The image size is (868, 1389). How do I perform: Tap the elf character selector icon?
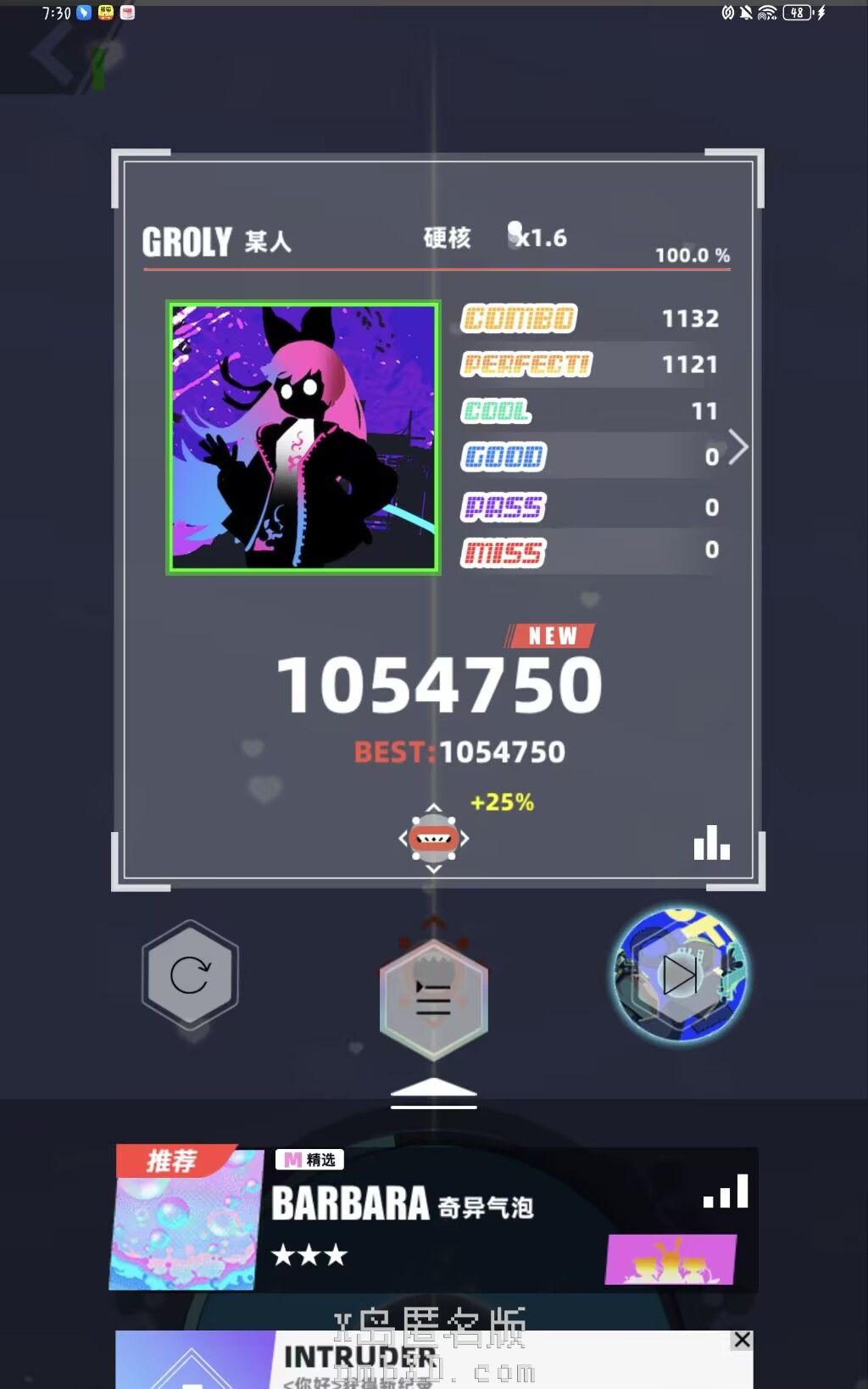434,838
